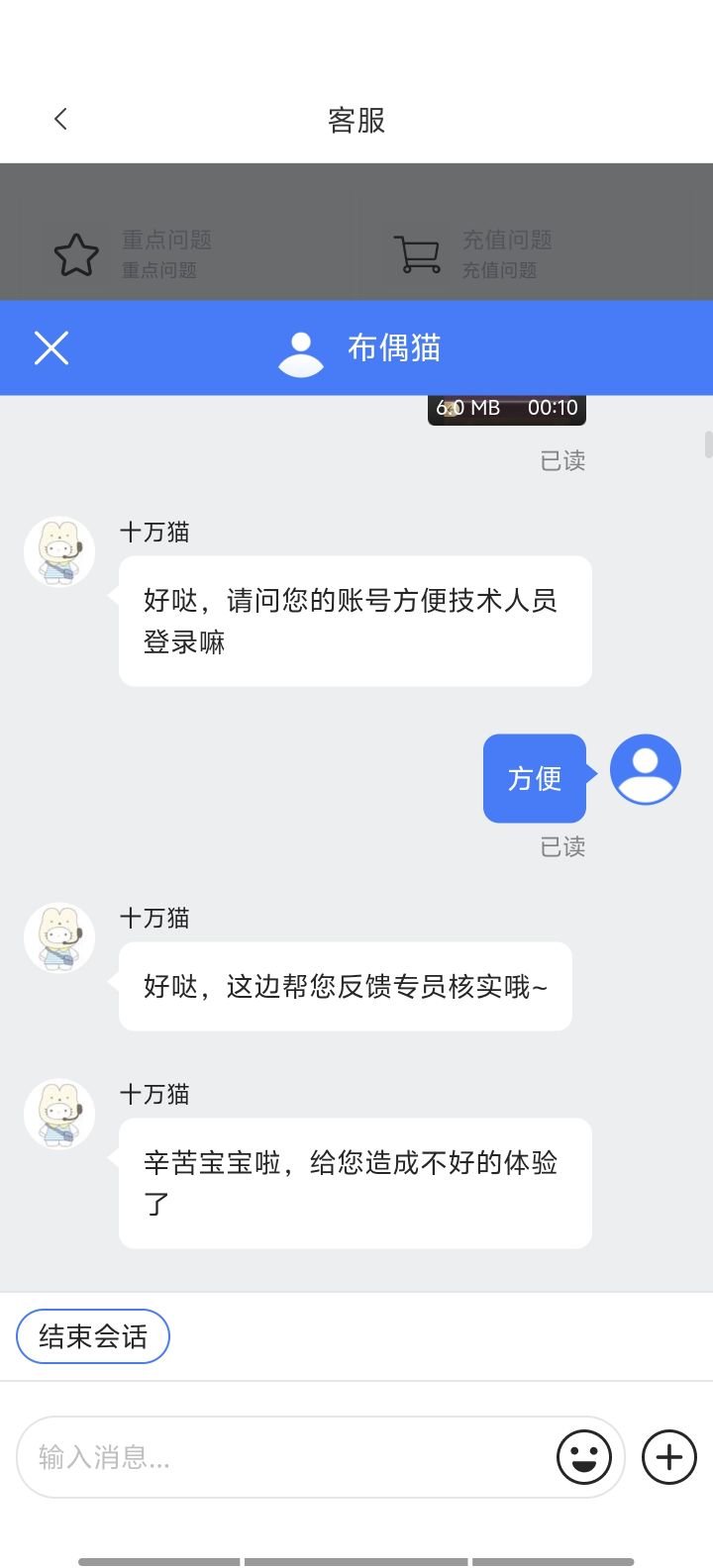Click the shopping cart icon for 充值问题
The image size is (713, 1568).
tap(418, 253)
